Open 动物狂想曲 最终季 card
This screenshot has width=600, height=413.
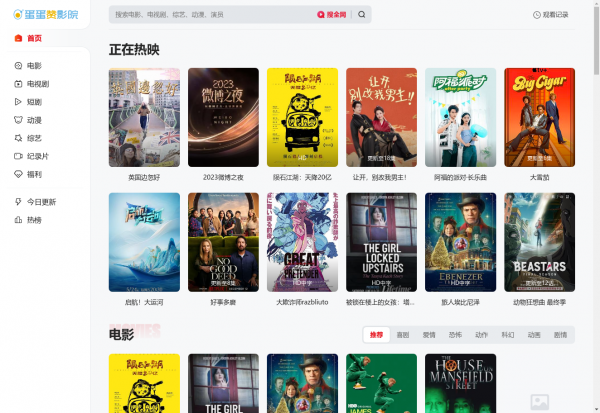(x=539, y=242)
